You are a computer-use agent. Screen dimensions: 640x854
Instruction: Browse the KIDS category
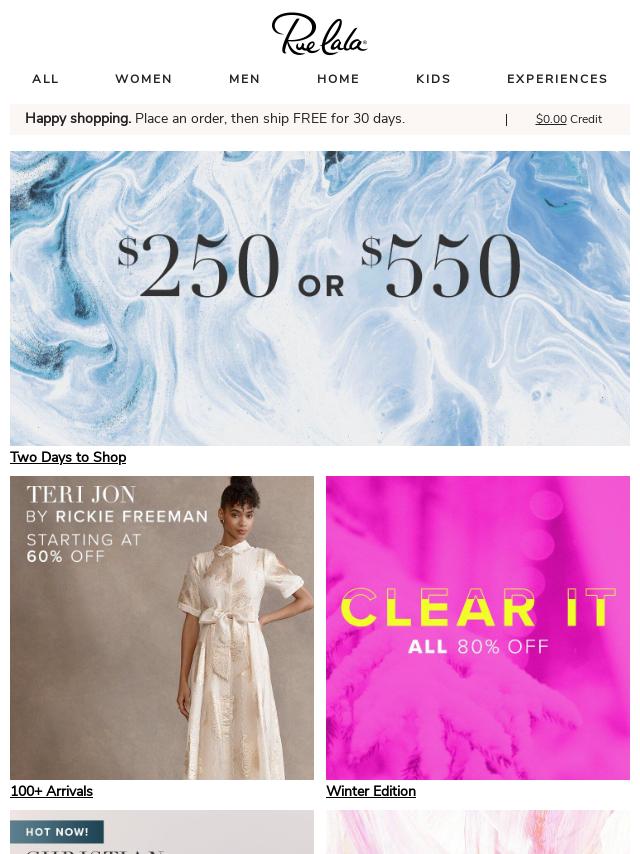click(433, 79)
